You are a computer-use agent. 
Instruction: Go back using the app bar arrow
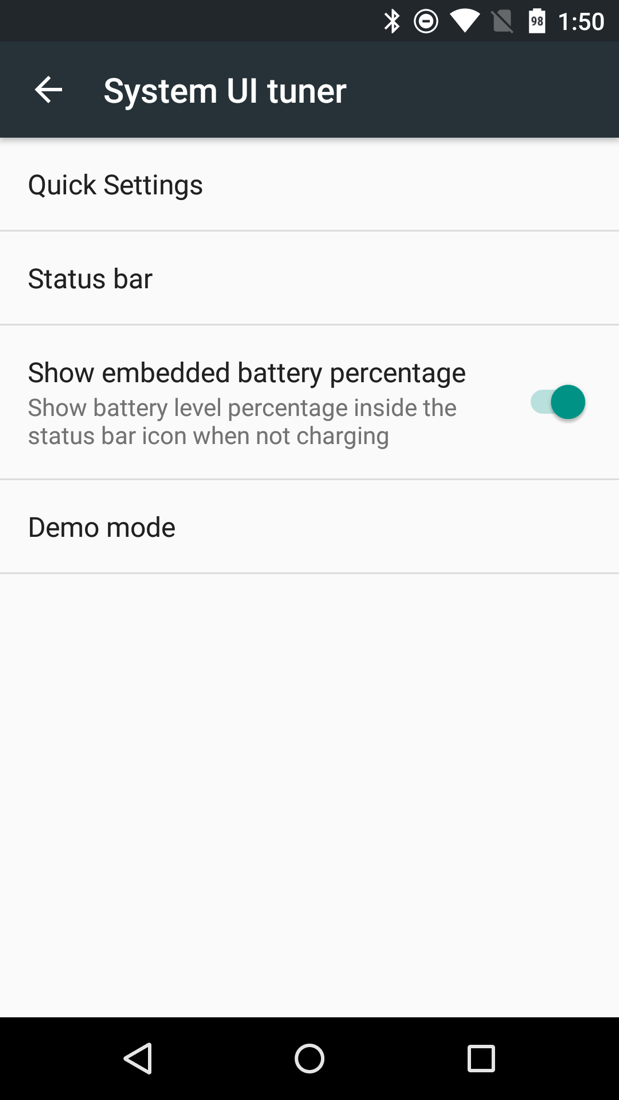point(48,90)
